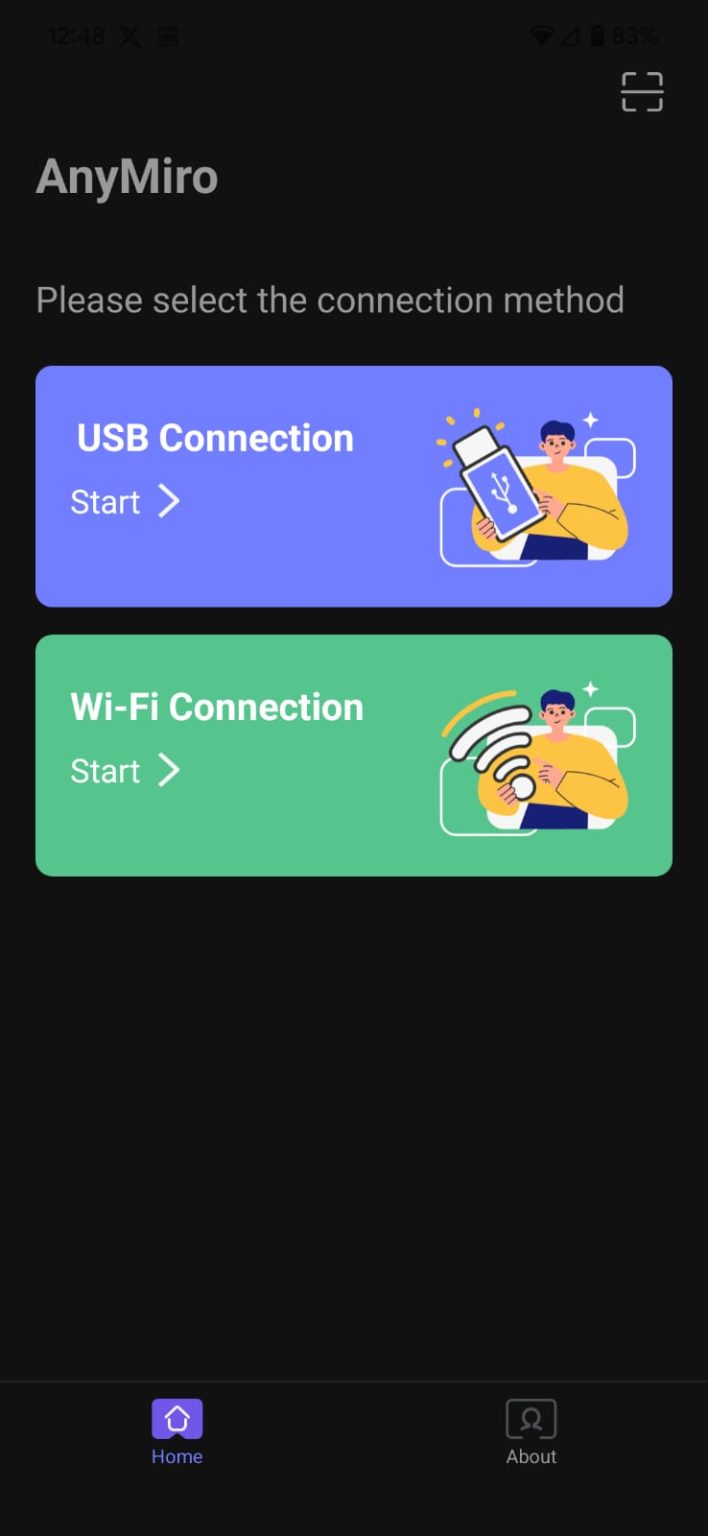Open the QR code scanner icon
The width and height of the screenshot is (708, 1536).
[642, 92]
